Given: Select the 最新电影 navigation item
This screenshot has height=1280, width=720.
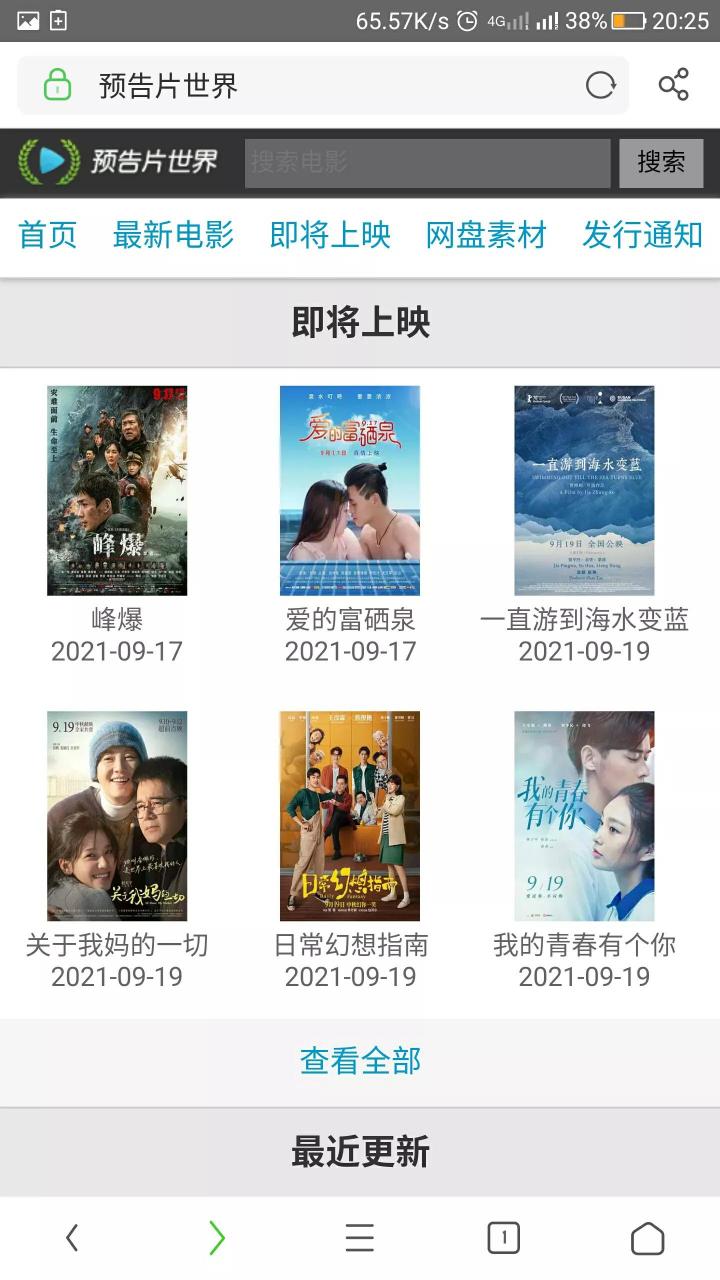Looking at the screenshot, I should 172,236.
